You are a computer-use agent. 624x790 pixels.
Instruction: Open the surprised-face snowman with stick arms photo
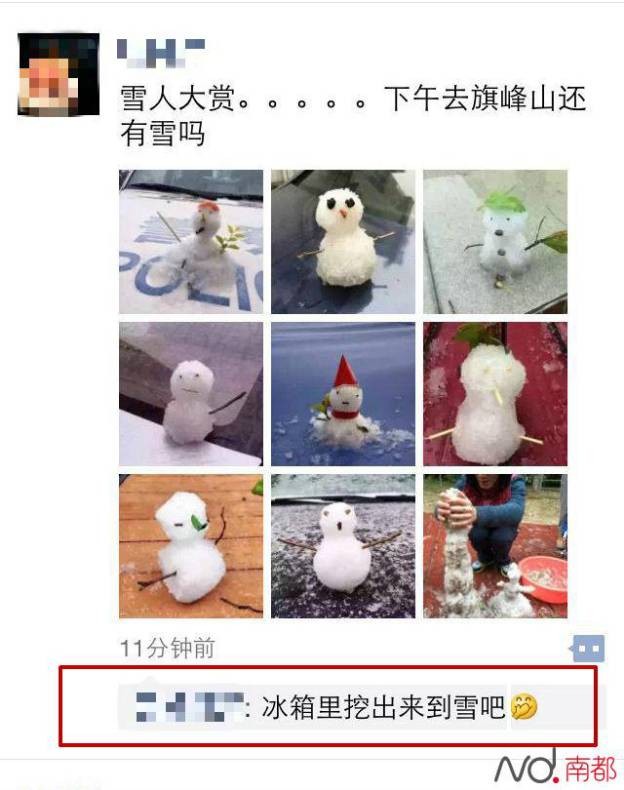point(343,546)
